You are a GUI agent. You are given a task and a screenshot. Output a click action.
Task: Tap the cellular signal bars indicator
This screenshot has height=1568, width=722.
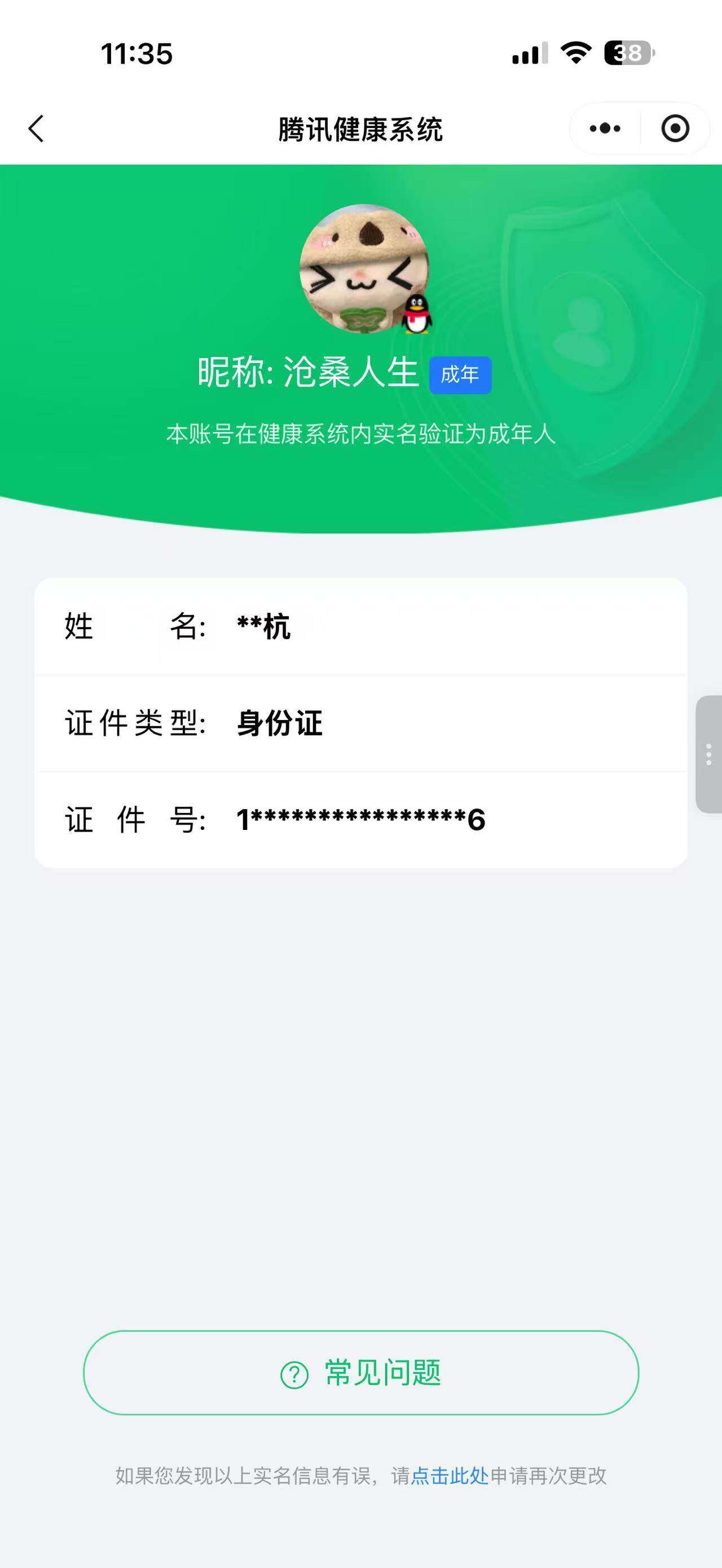(527, 54)
